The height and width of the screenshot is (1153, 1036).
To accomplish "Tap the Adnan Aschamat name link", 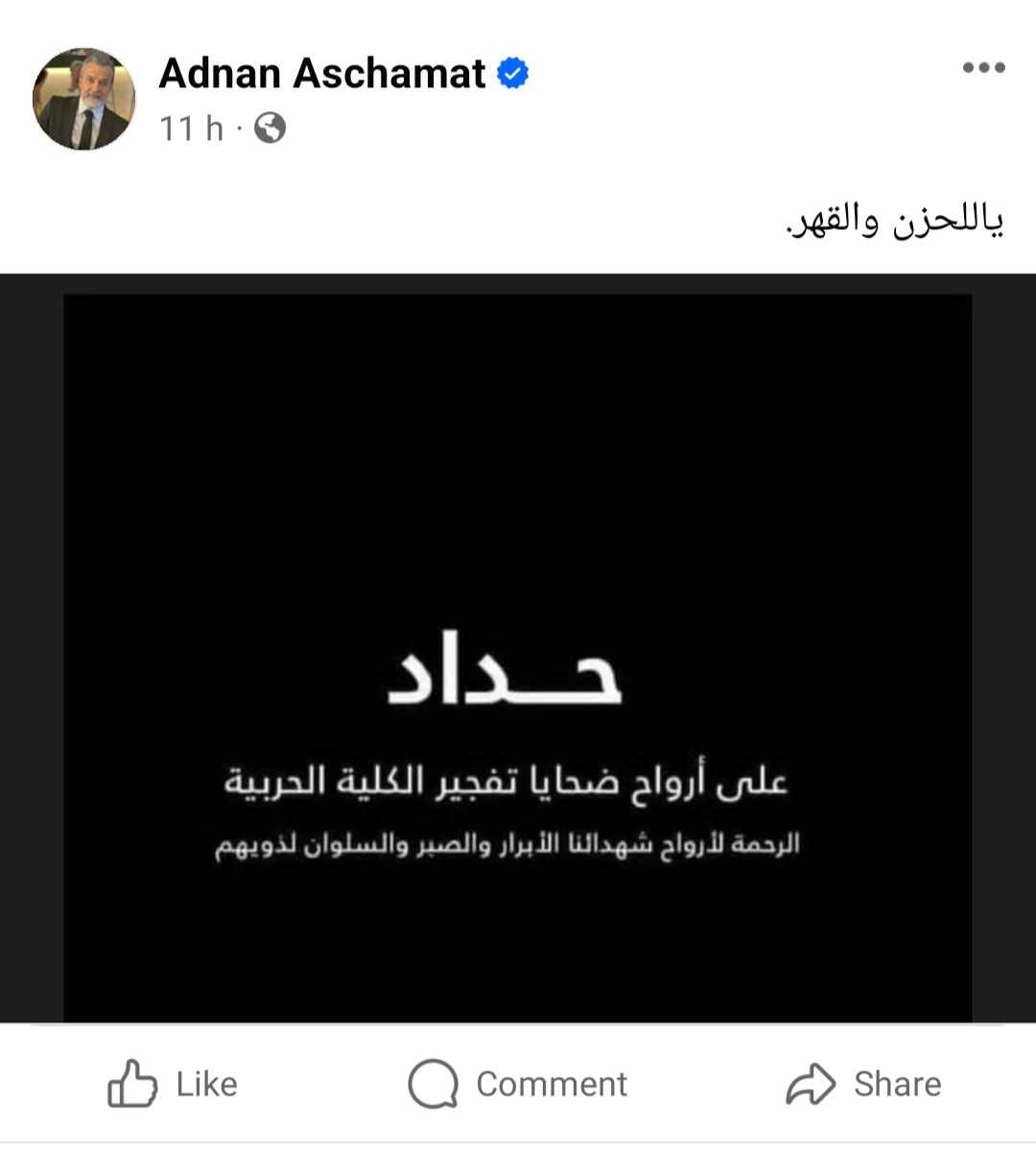I will (x=322, y=73).
